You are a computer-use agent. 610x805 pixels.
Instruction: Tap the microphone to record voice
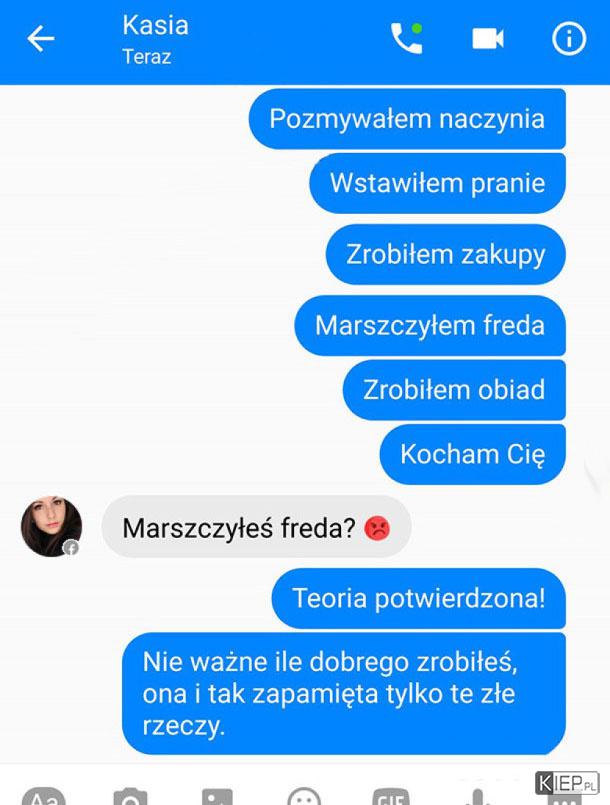(478, 797)
